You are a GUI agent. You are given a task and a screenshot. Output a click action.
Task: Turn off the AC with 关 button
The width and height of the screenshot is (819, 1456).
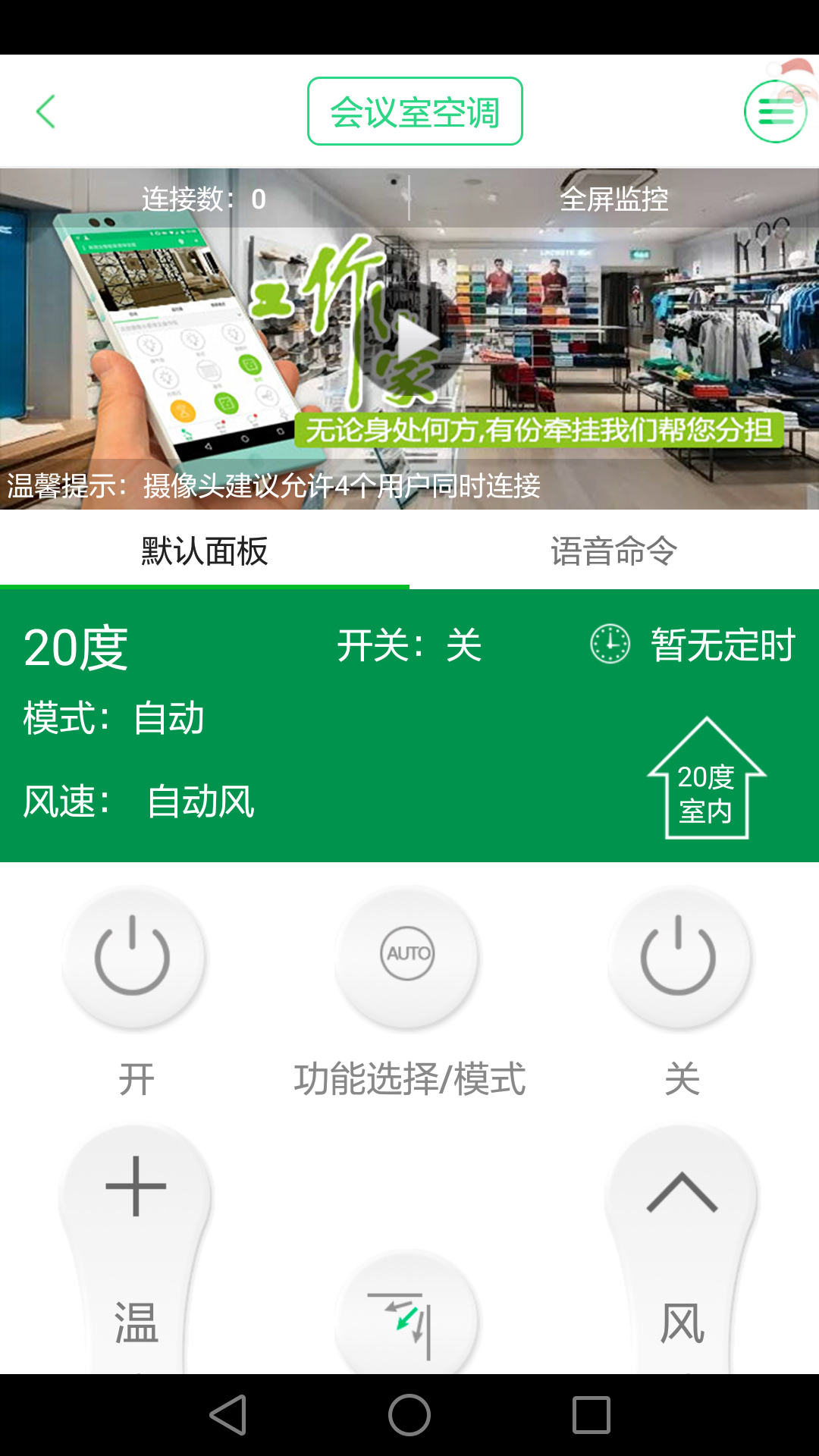pos(679,957)
